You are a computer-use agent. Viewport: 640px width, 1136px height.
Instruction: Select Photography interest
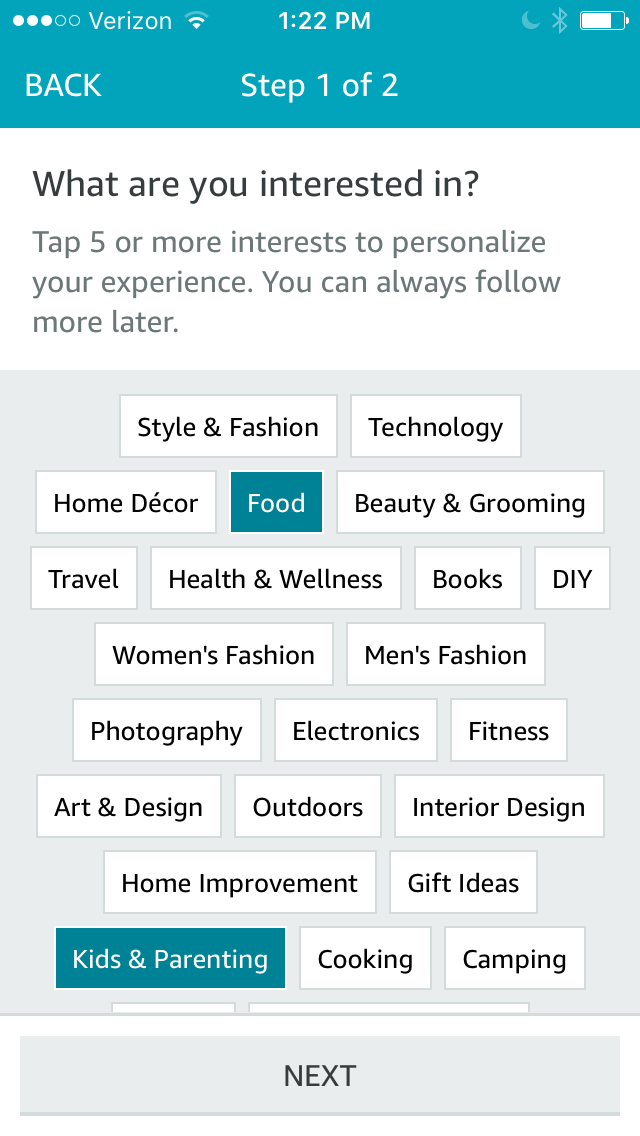coord(166,731)
